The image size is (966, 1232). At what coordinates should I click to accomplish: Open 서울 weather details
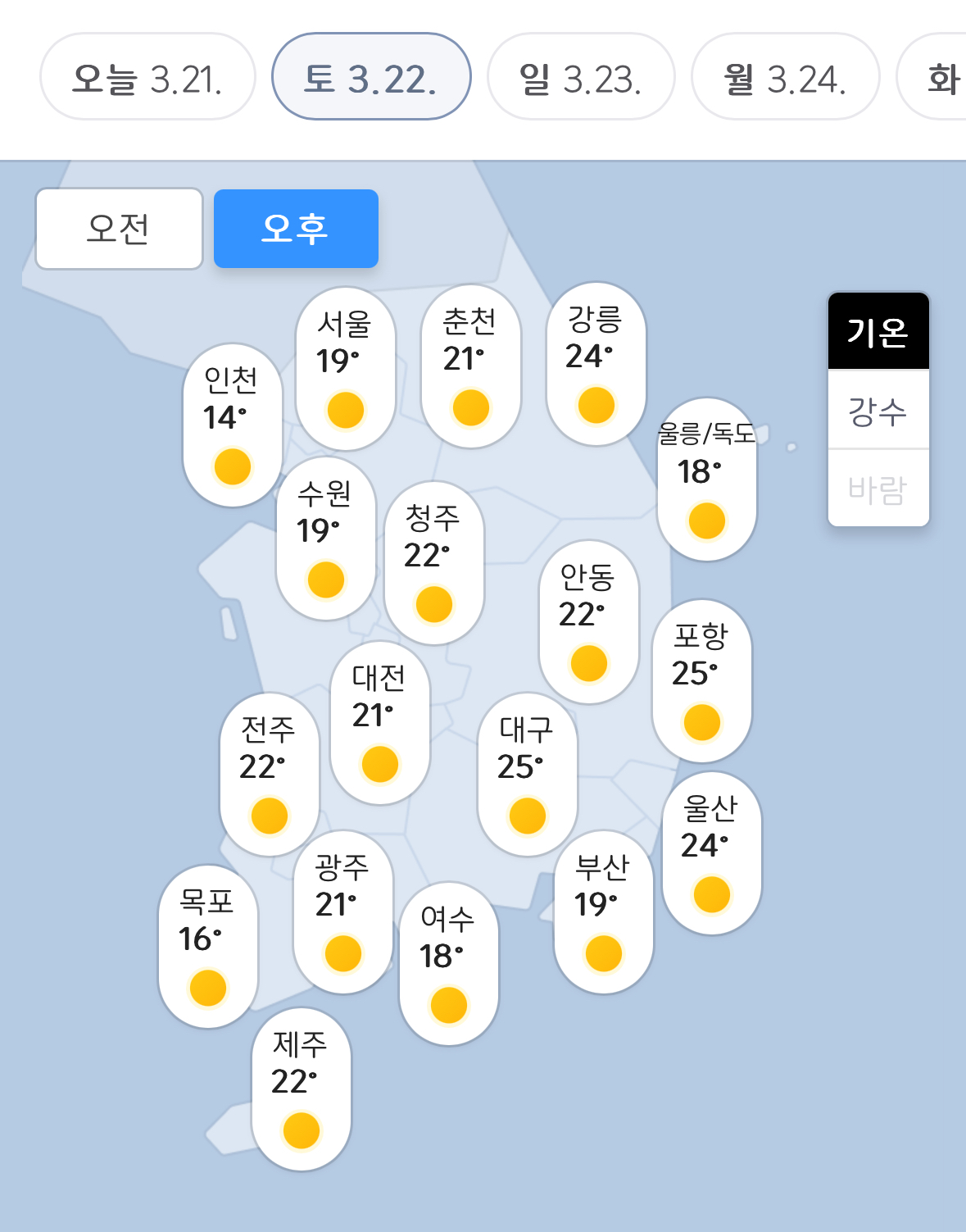tap(345, 368)
